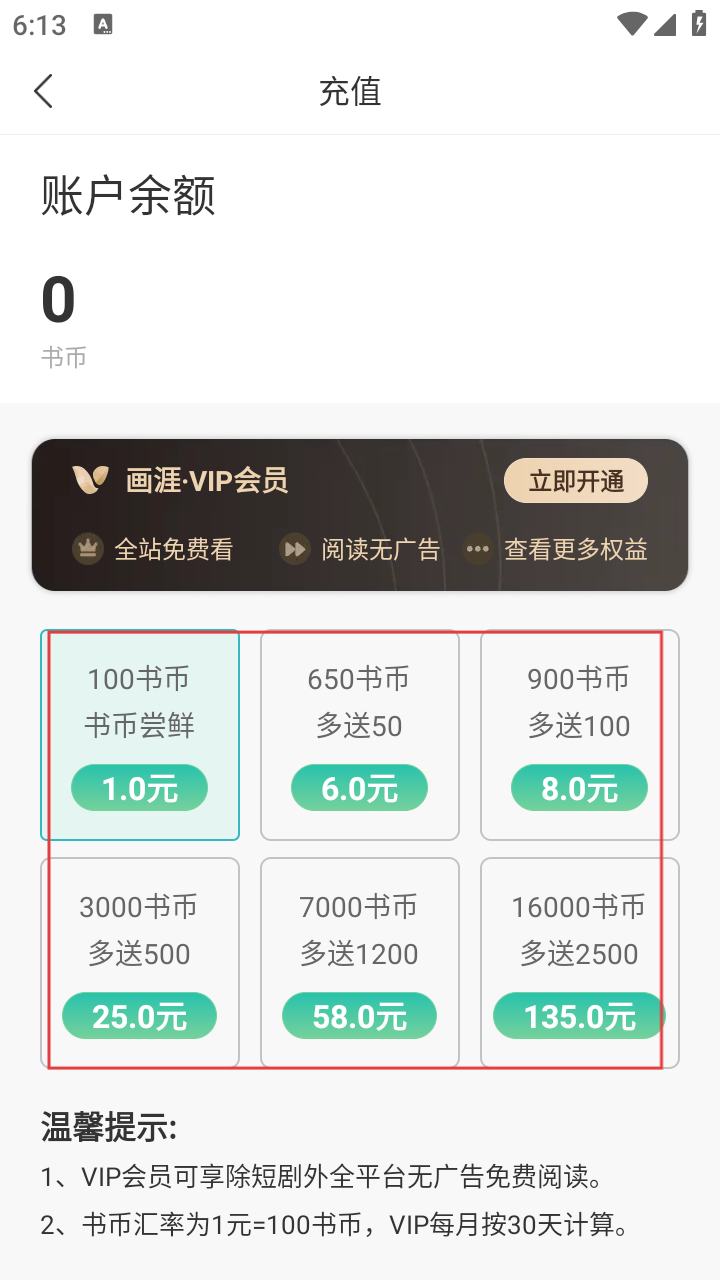The height and width of the screenshot is (1280, 720).
Task: Pick the 900书币 package for 8.0元
Action: click(x=580, y=735)
